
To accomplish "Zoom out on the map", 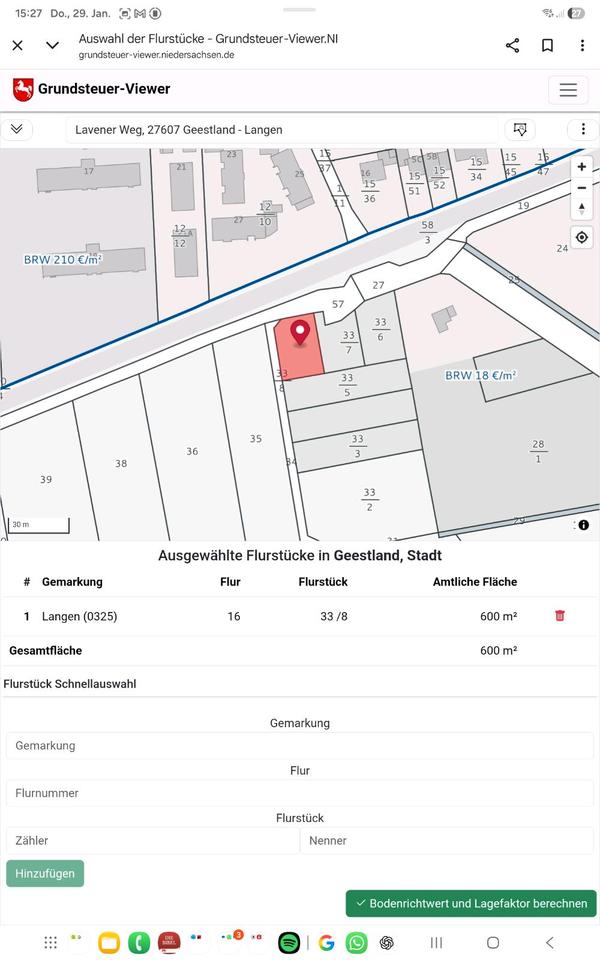I will pos(582,188).
